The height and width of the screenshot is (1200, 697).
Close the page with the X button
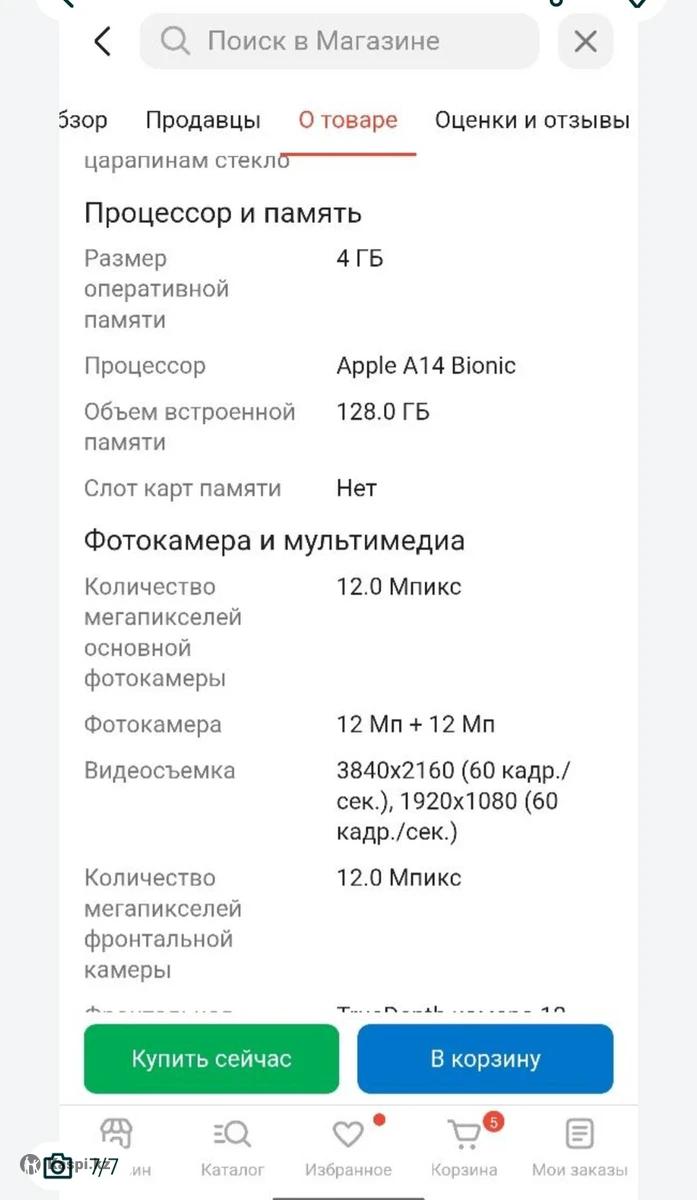click(585, 41)
